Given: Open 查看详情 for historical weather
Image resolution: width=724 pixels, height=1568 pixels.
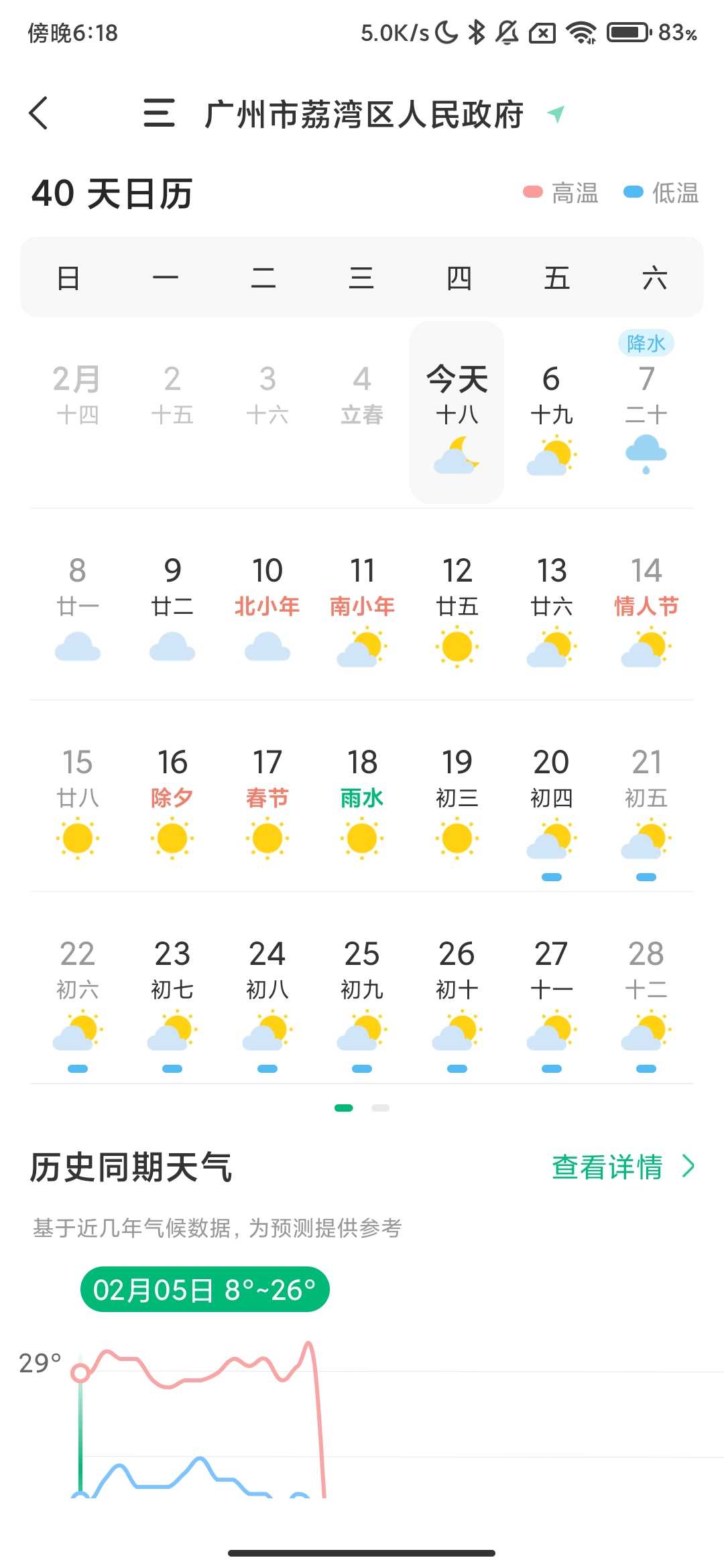Looking at the screenshot, I should (622, 1167).
